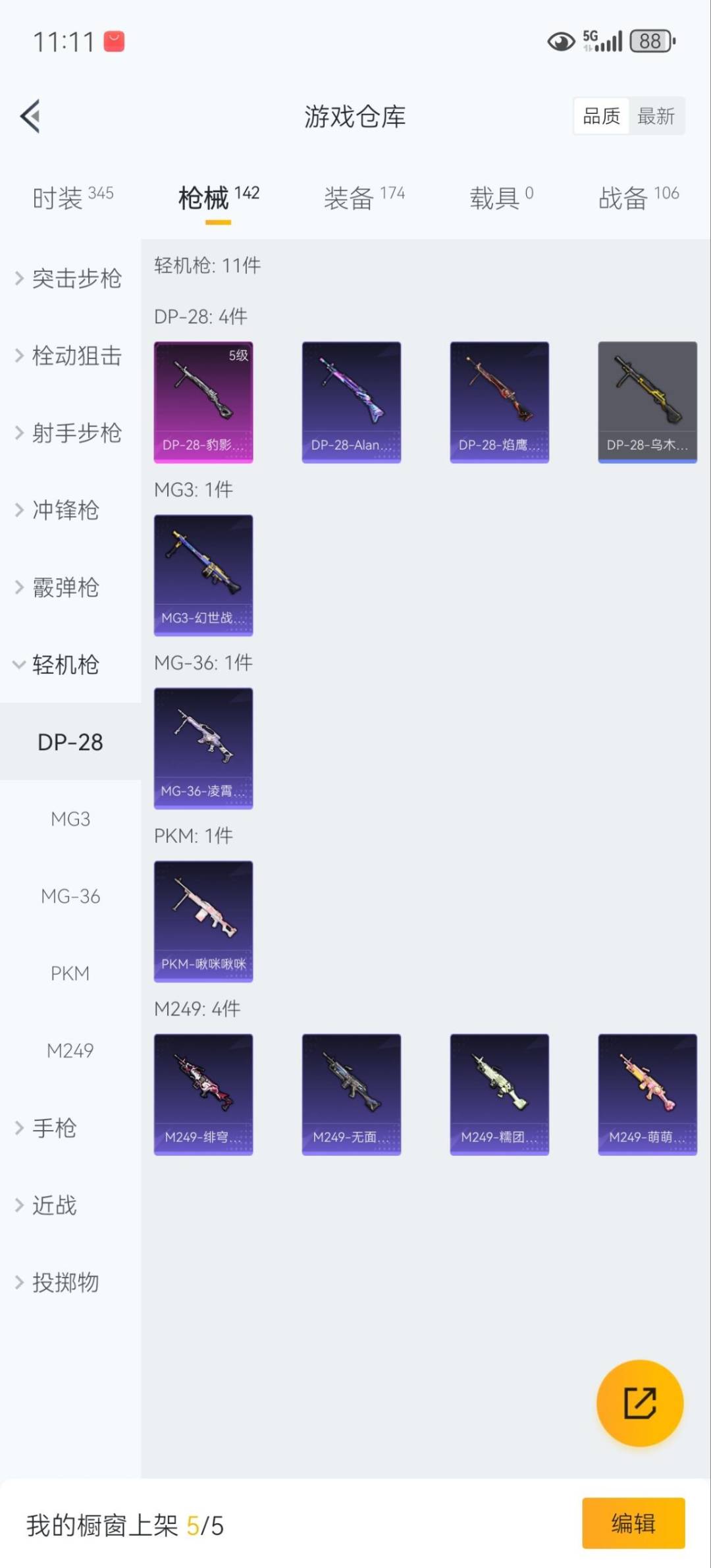Switch sorting to 最新

(x=656, y=116)
